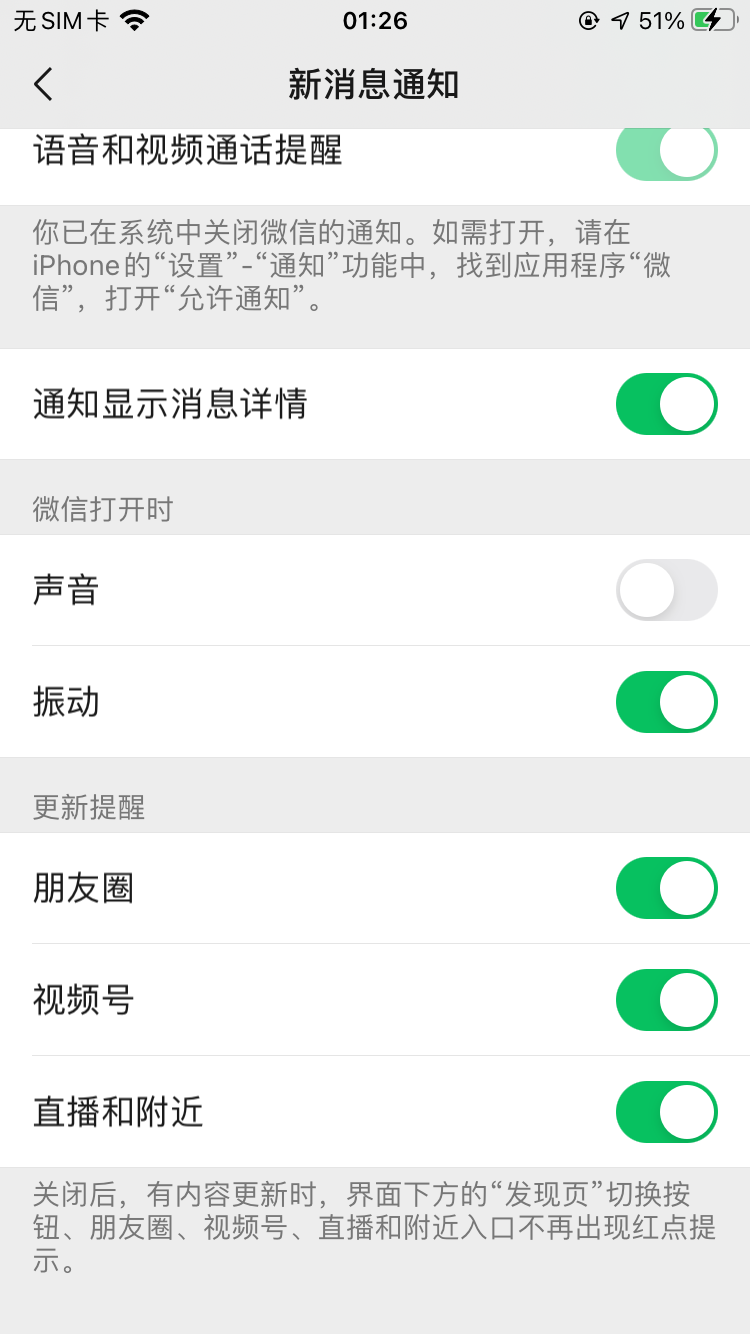Tap the 01:26 clock in status bar
Viewport: 750px width, 1334px height.
click(375, 18)
